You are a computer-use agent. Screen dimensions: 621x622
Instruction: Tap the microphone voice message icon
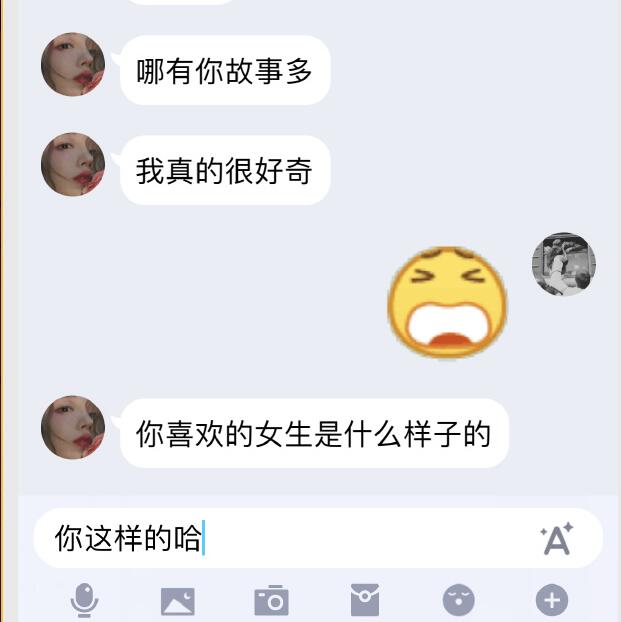click(x=84, y=600)
